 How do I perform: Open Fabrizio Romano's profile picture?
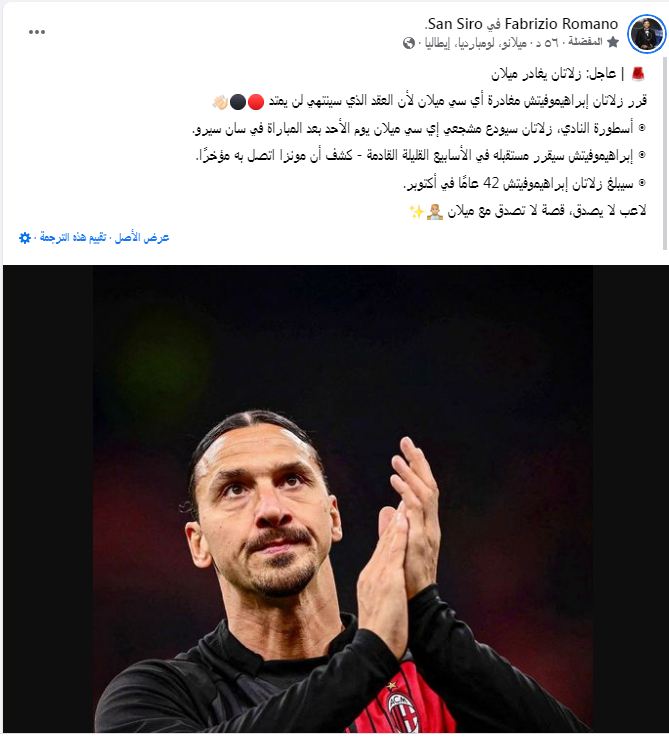[646, 34]
